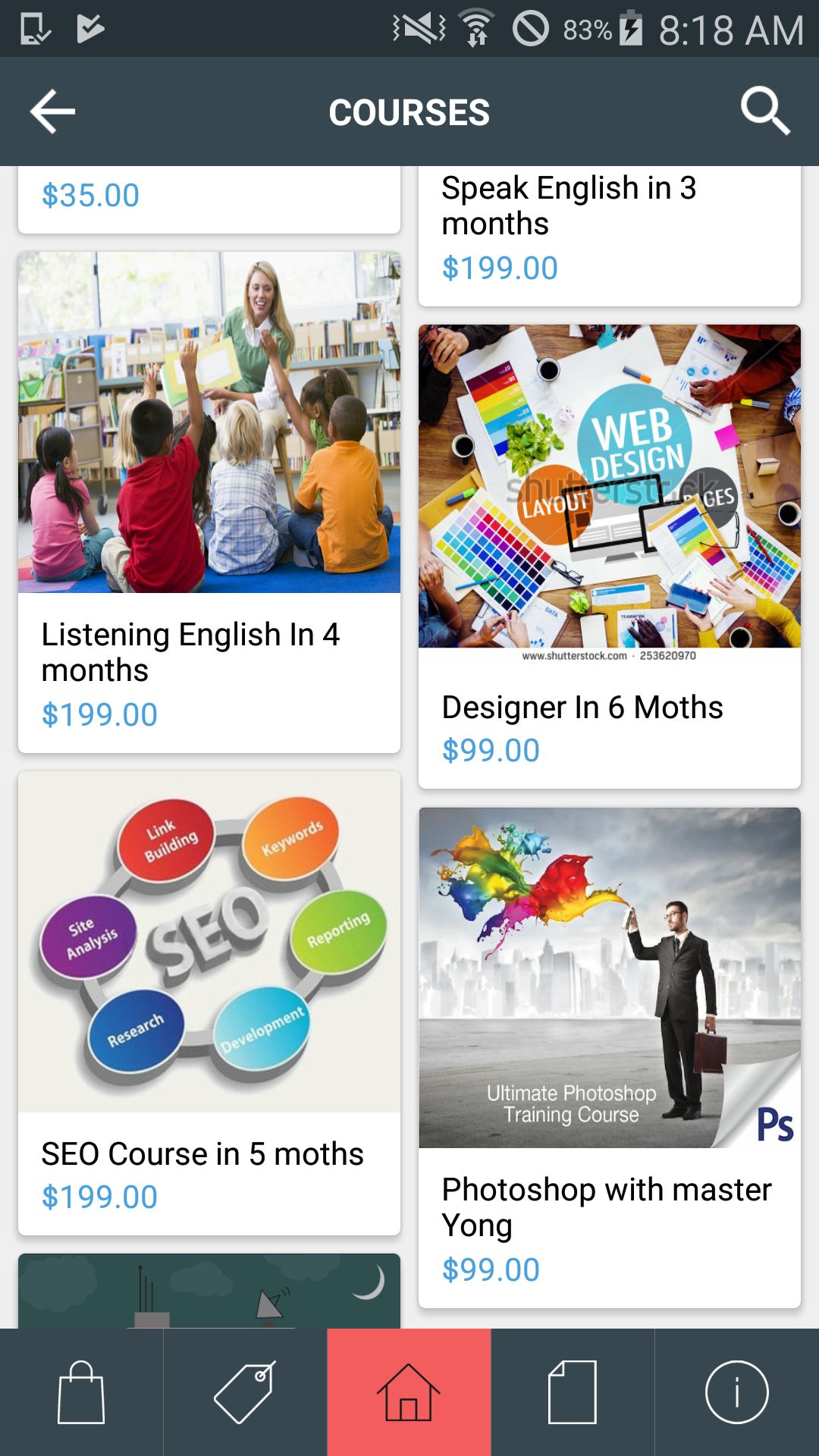819x1456 pixels.
Task: Open the $35.00 course card
Action: click(x=209, y=199)
